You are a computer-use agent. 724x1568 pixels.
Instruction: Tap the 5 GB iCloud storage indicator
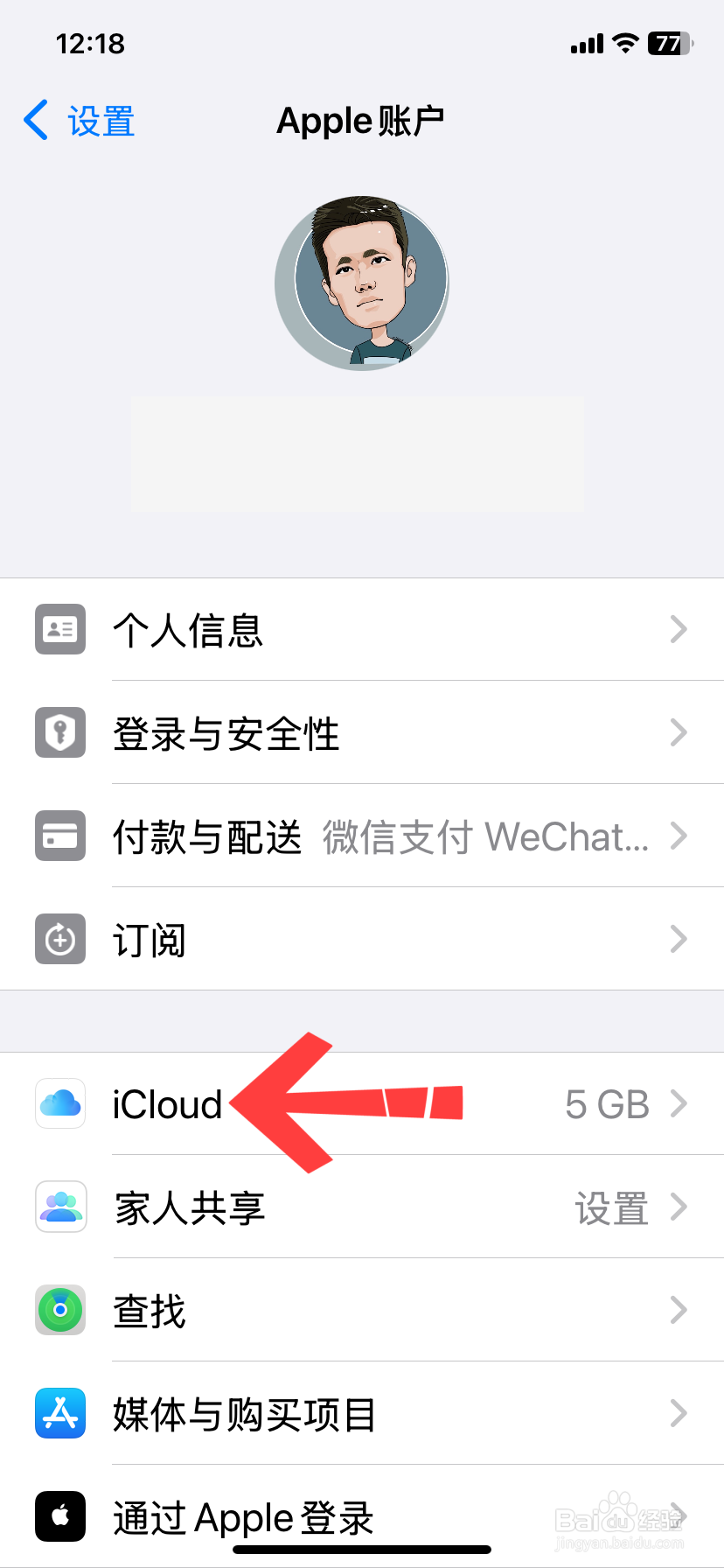tap(607, 1103)
